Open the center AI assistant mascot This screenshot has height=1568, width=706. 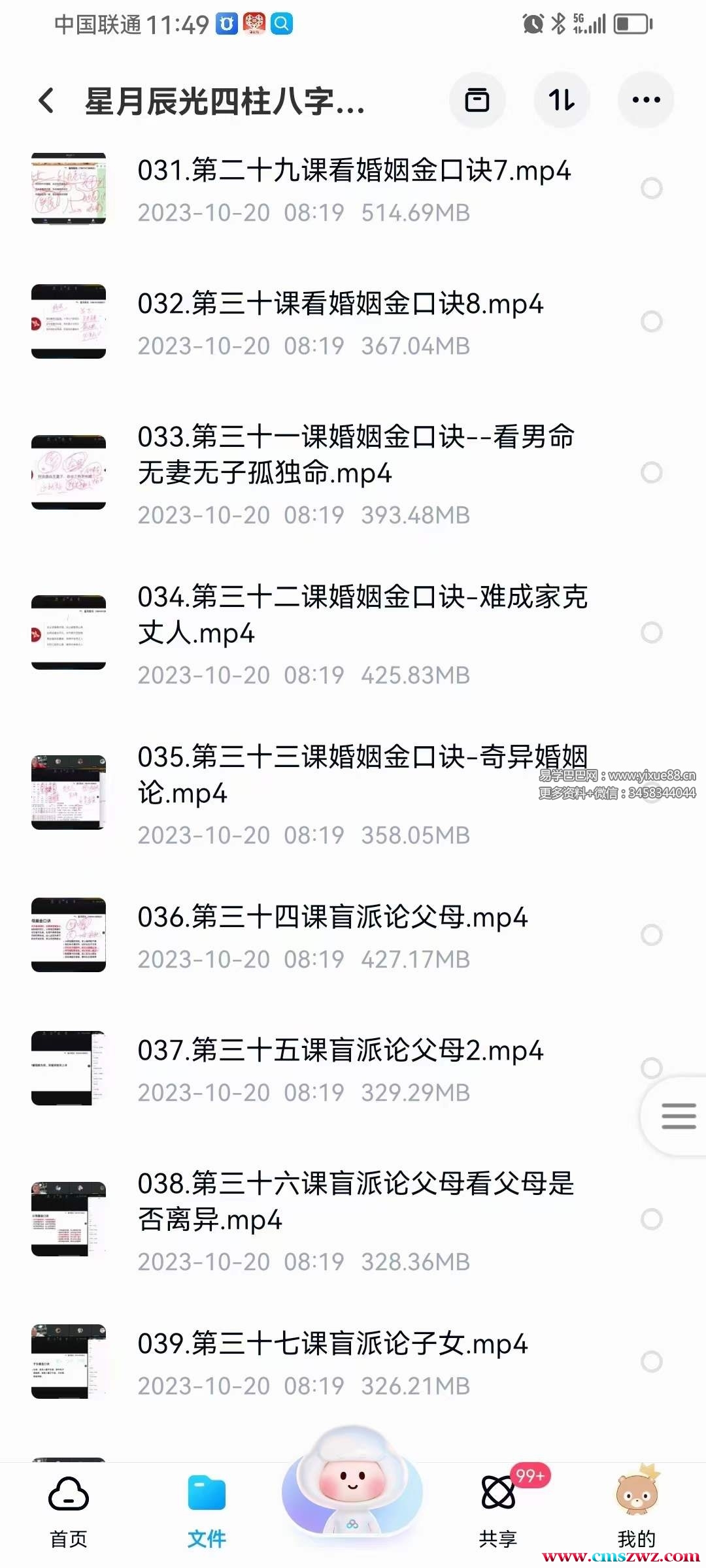[x=352, y=1483]
